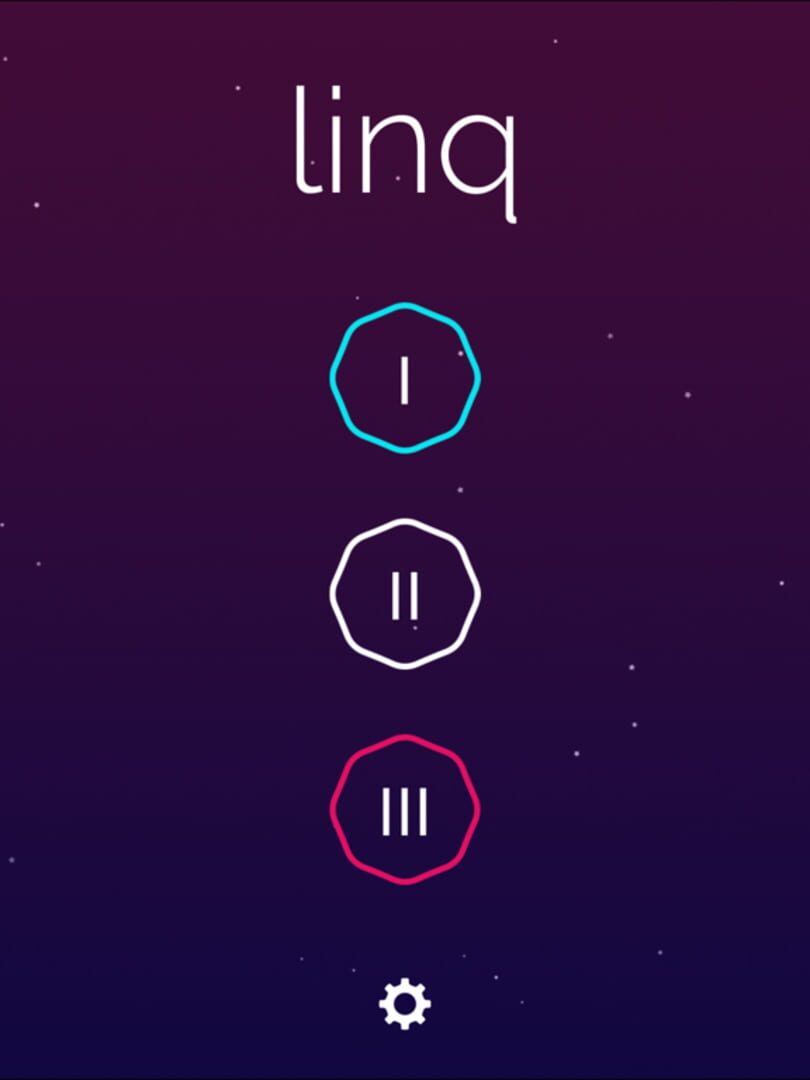Choose the red level III button

(405, 810)
